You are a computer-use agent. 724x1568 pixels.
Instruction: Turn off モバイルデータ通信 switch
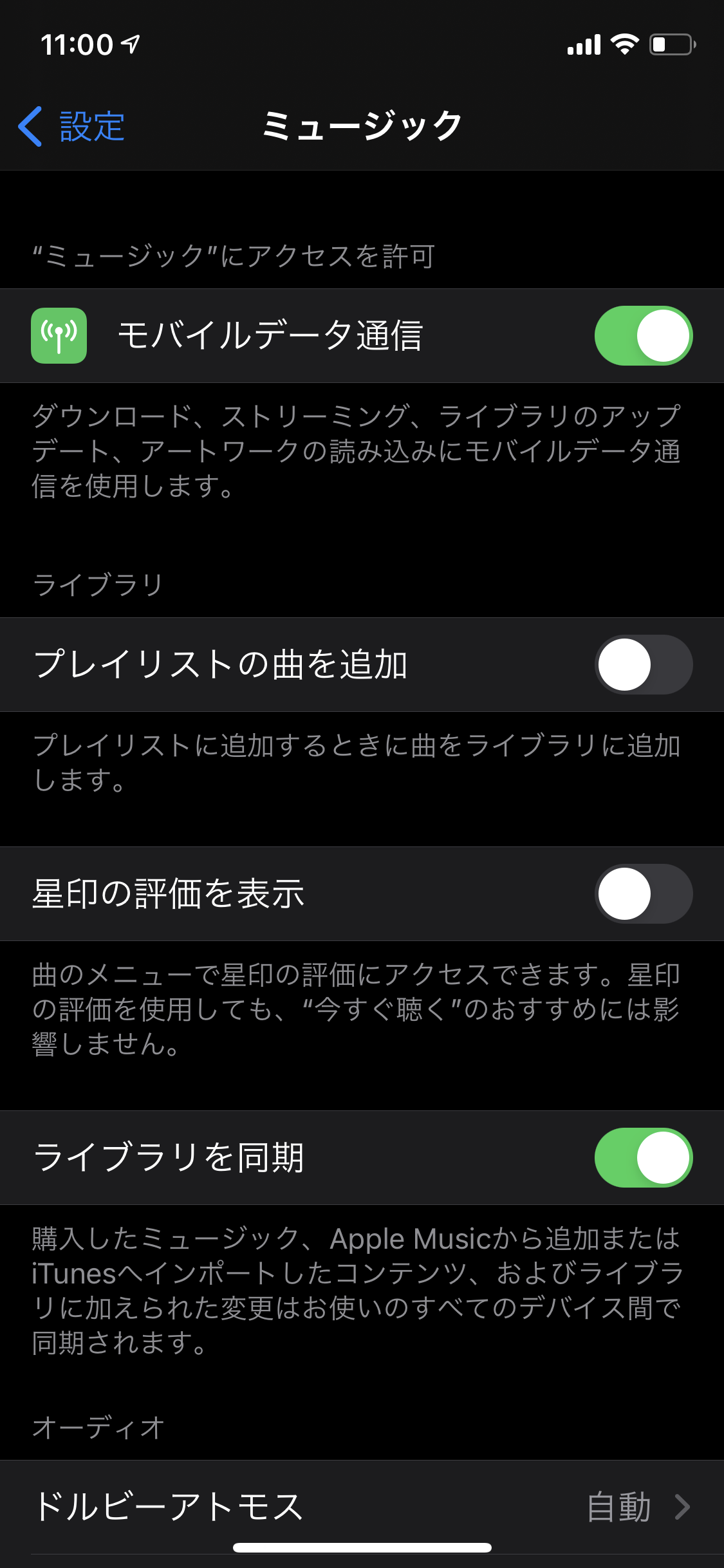643,336
